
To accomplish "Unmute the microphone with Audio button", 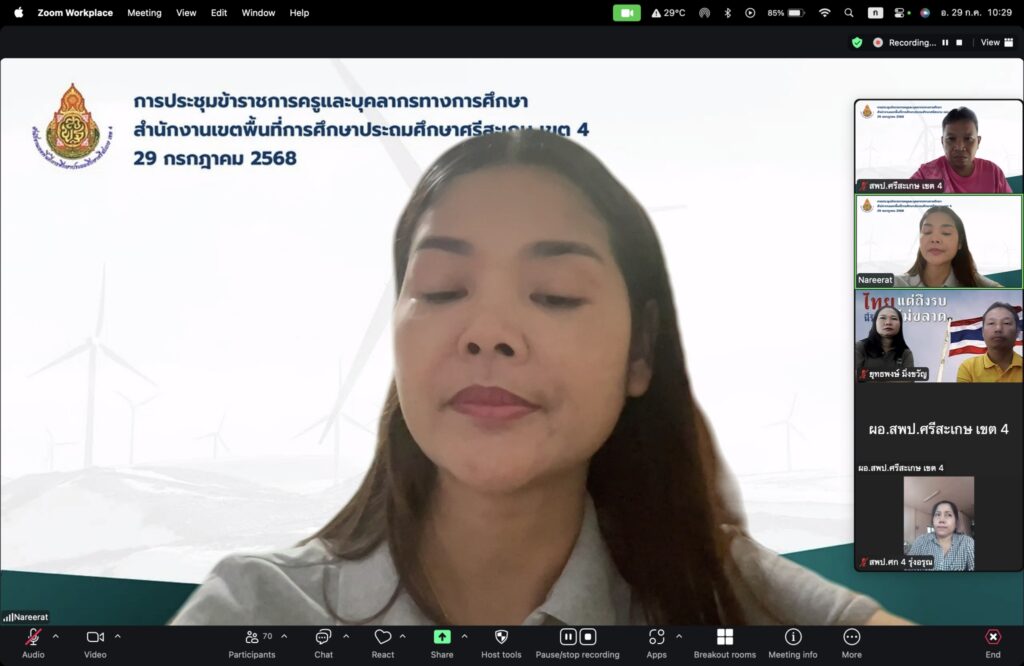I will (33, 638).
